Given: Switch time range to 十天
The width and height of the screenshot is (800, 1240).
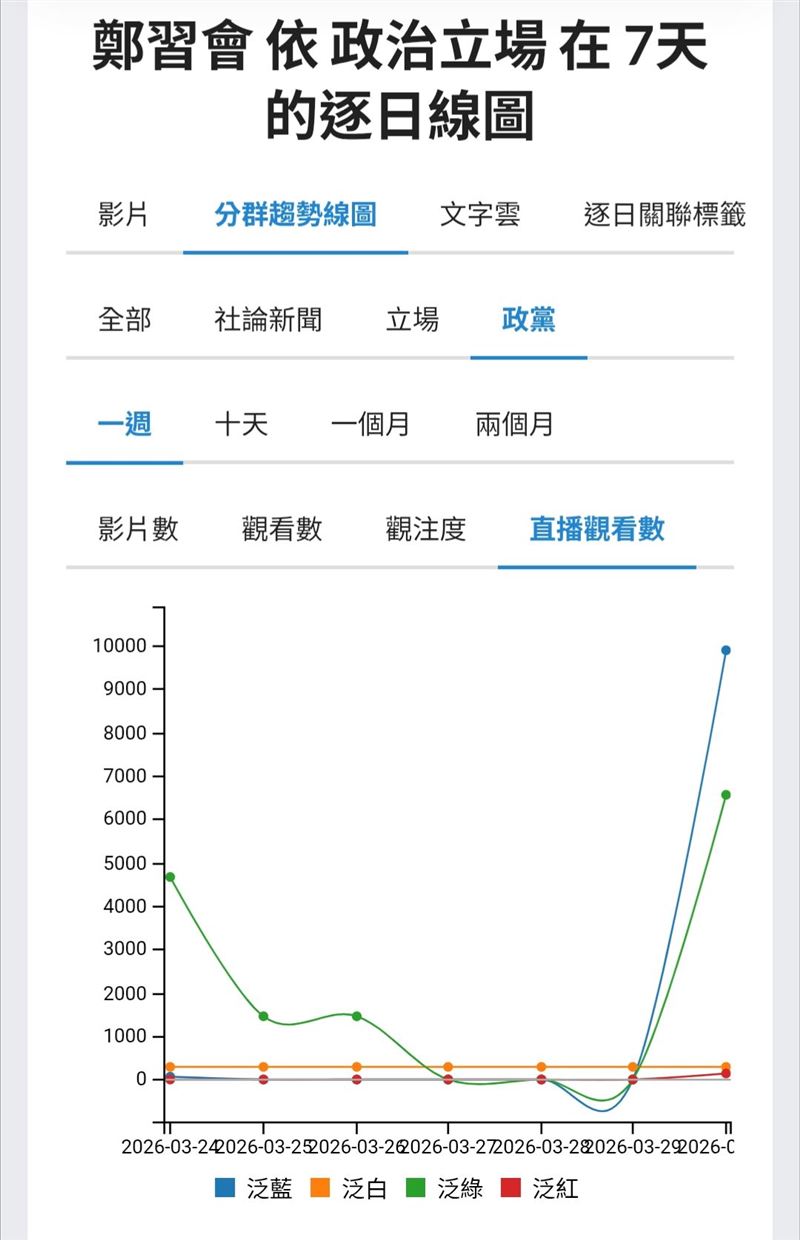Looking at the screenshot, I should pyautogui.click(x=245, y=424).
